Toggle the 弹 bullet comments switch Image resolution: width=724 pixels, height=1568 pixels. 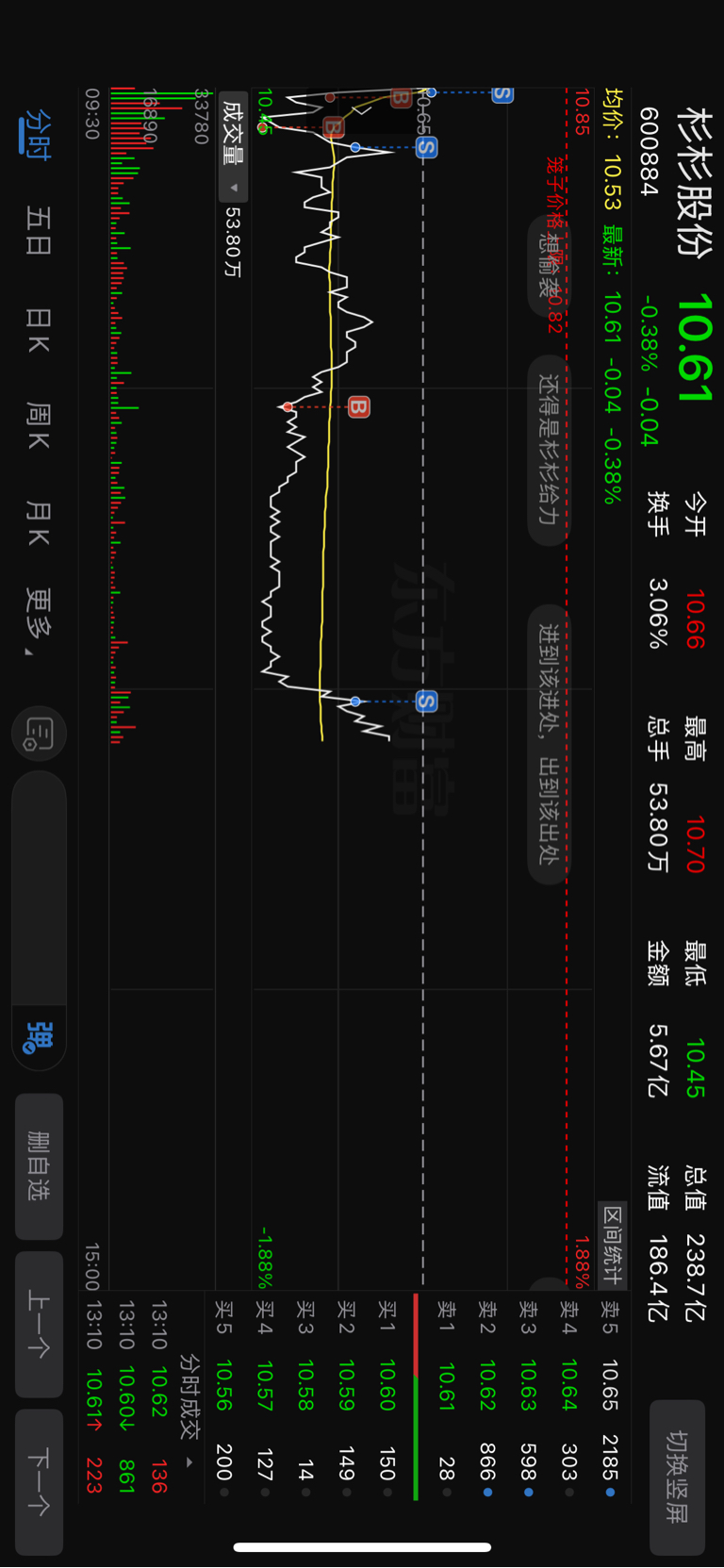pos(39,1037)
